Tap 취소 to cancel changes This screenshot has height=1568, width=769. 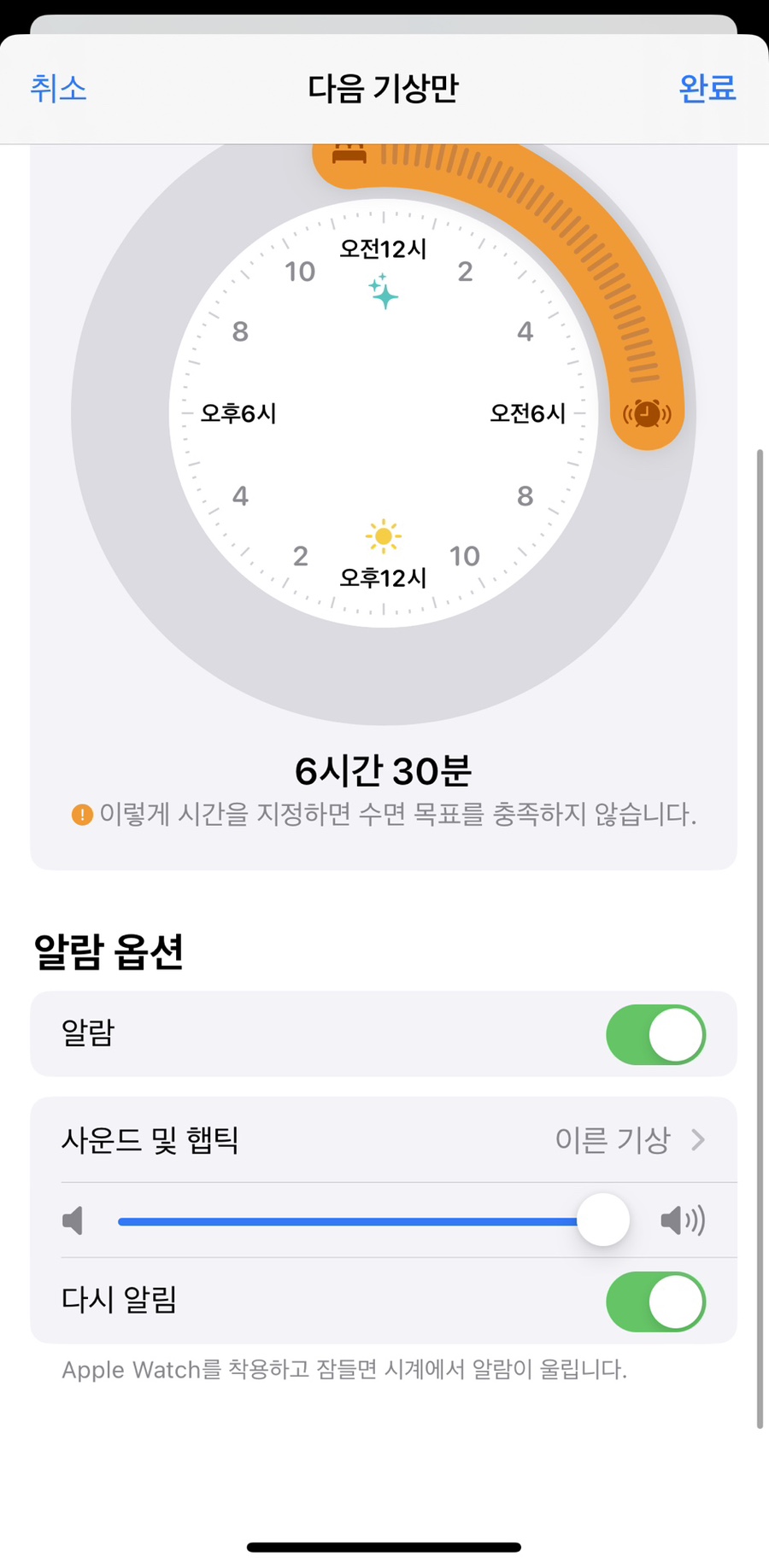pyautogui.click(x=58, y=89)
